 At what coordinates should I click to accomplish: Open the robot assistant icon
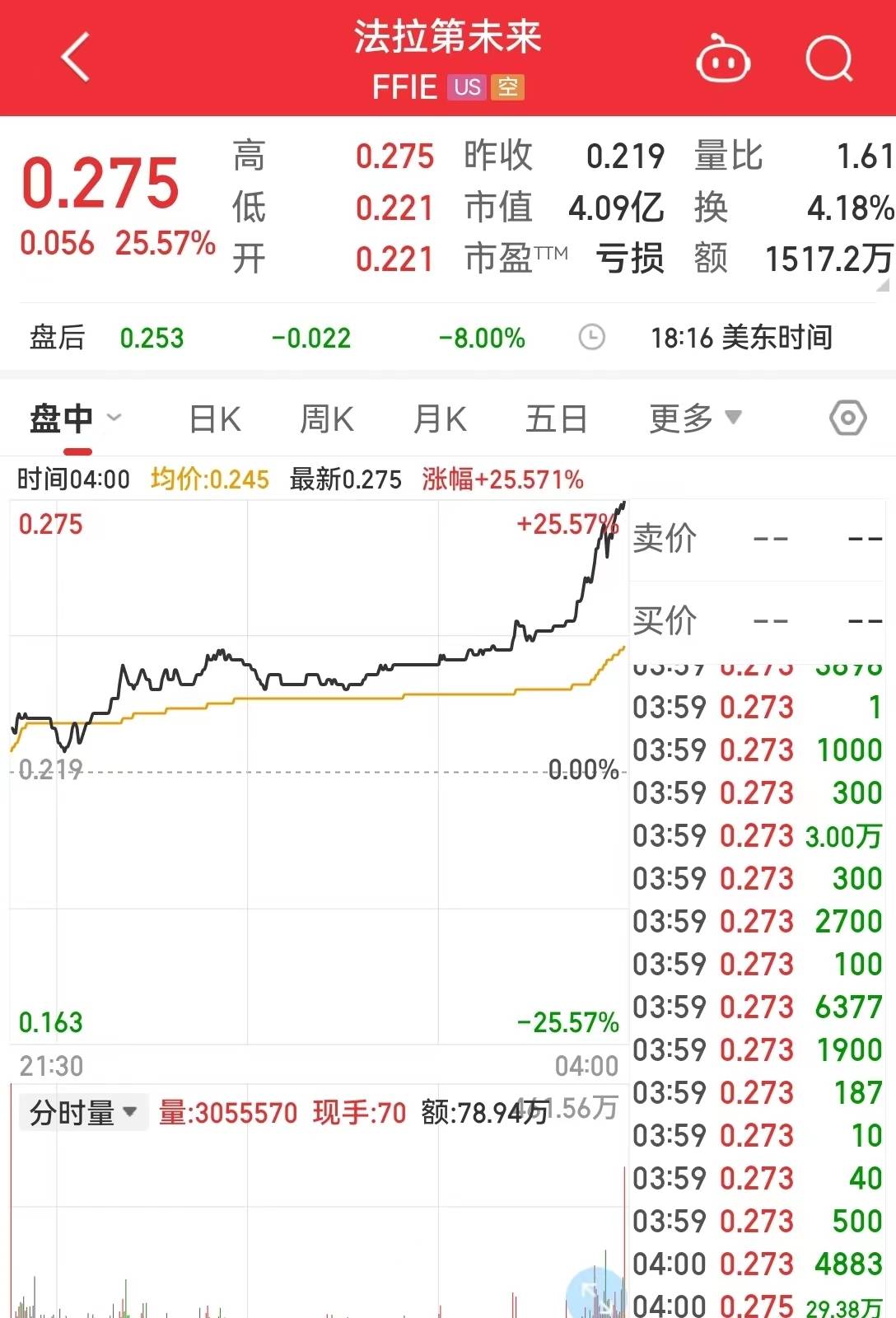(x=723, y=59)
